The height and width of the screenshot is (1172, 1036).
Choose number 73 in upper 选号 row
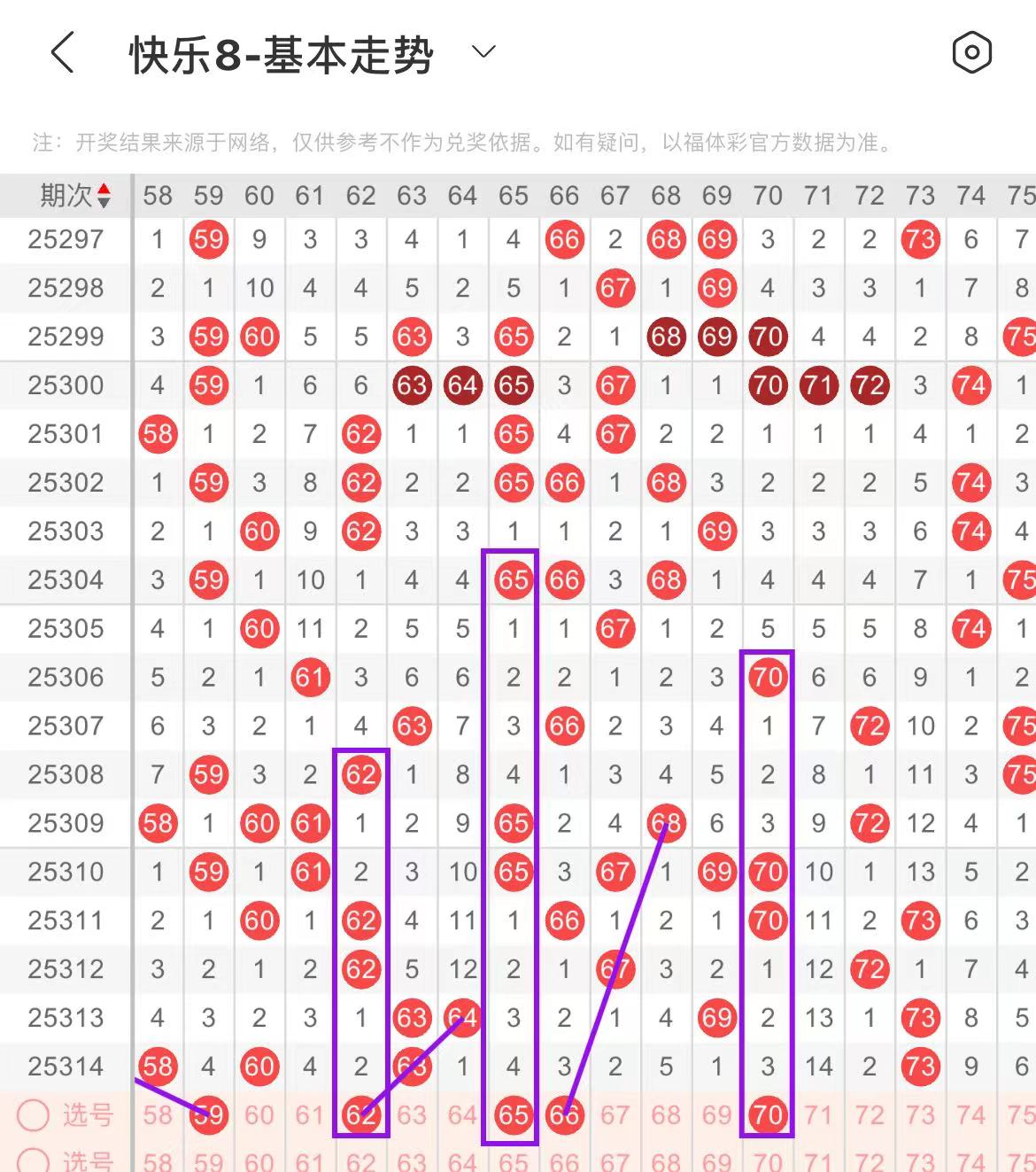[x=920, y=1115]
